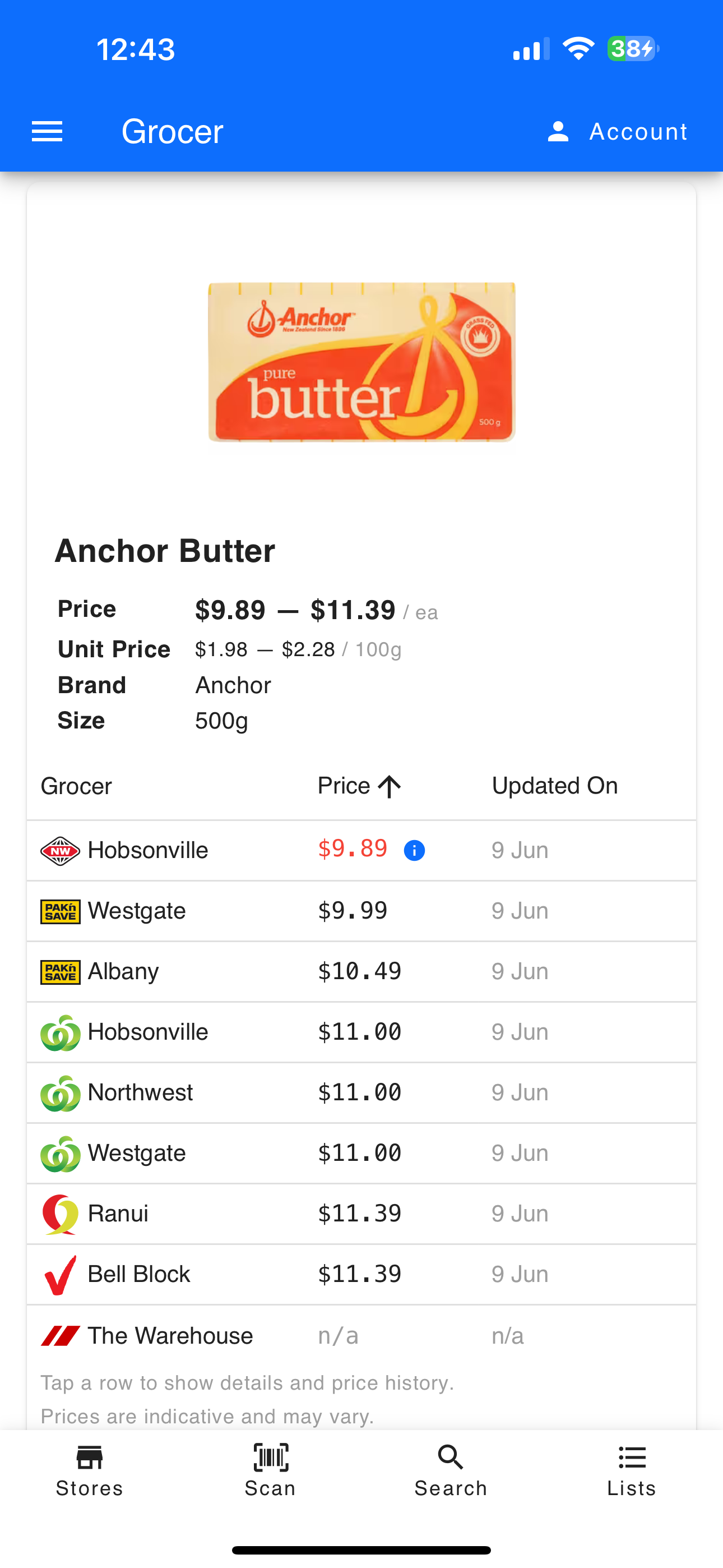Click the Pak'nSave Albany logo
Image resolution: width=723 pixels, height=1568 pixels.
coord(59,971)
